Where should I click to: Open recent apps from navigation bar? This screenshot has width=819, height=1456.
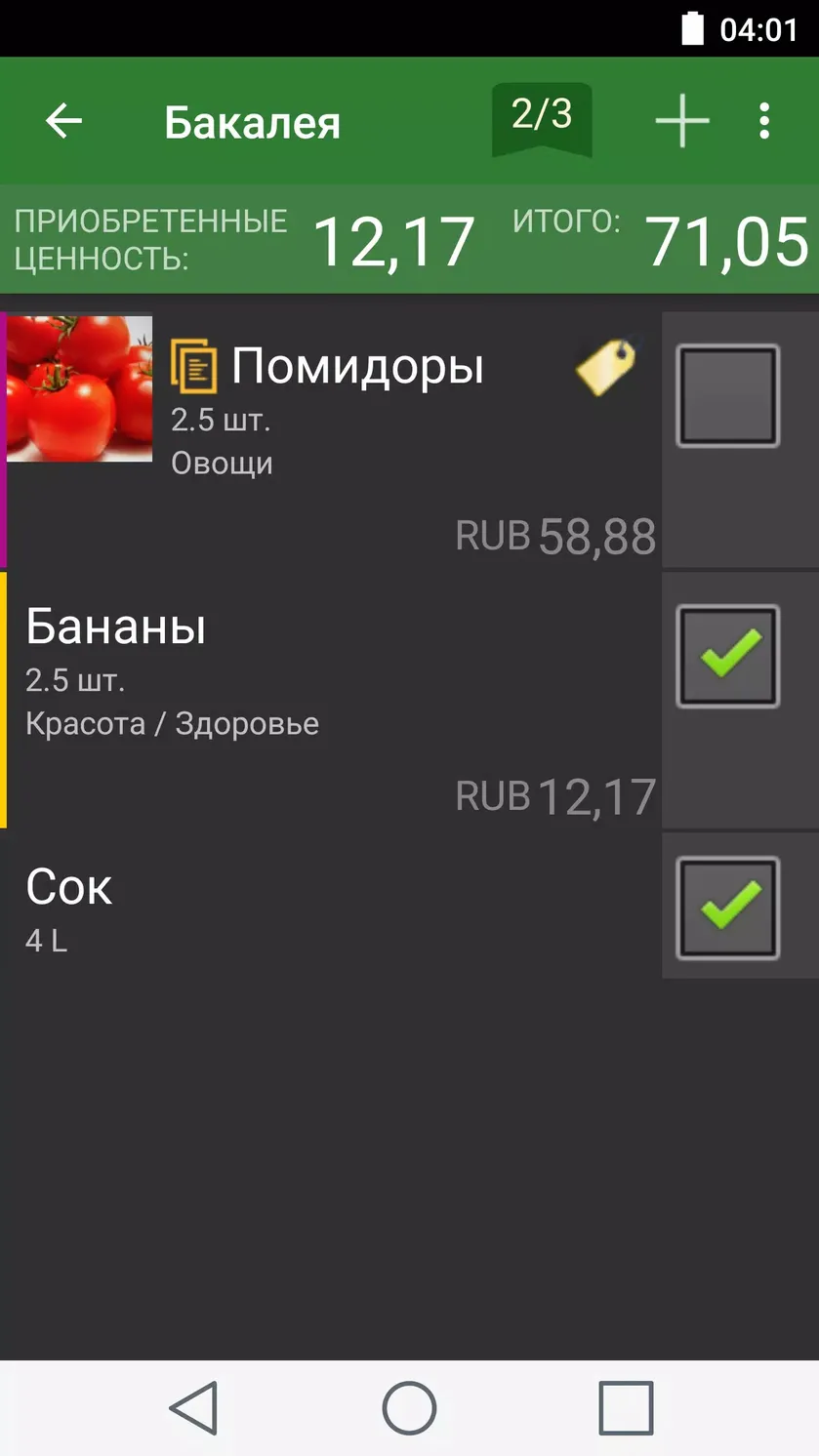(x=626, y=1408)
